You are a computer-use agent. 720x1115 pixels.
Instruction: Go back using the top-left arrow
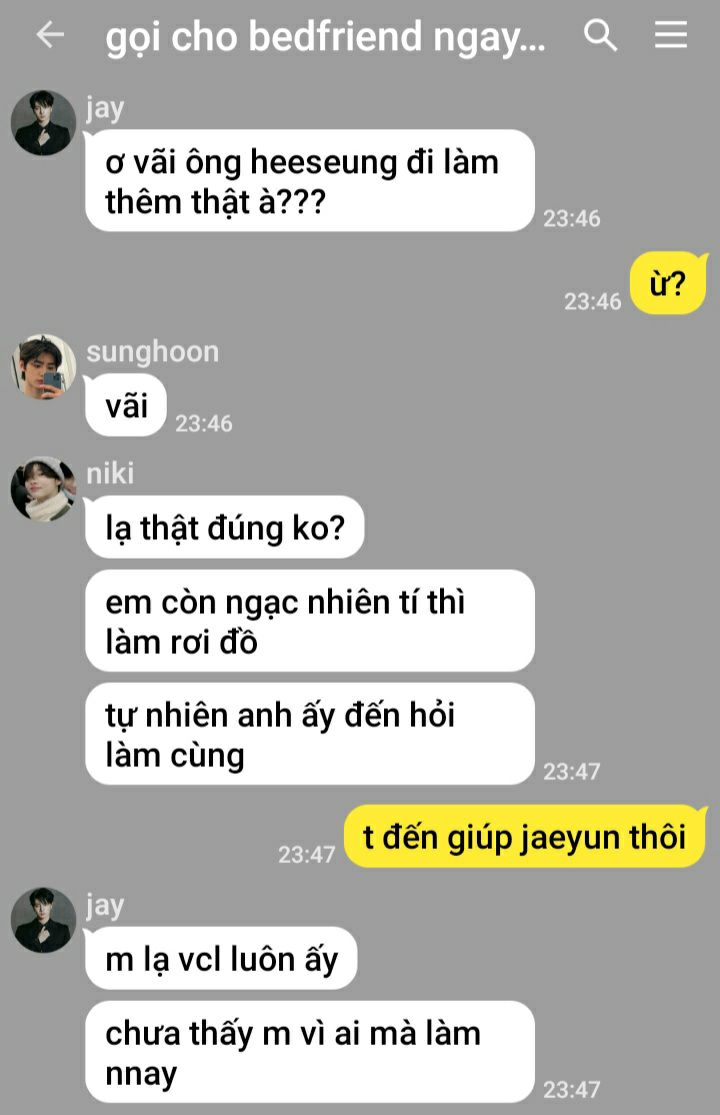click(x=50, y=34)
